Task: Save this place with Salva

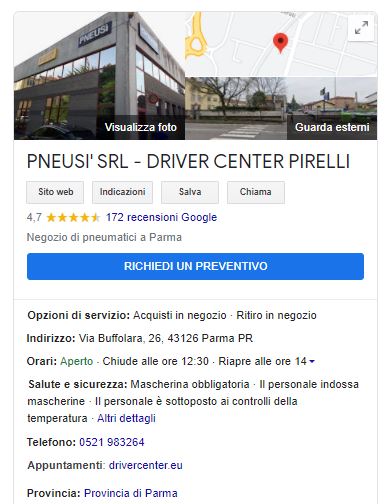Action: point(190,192)
